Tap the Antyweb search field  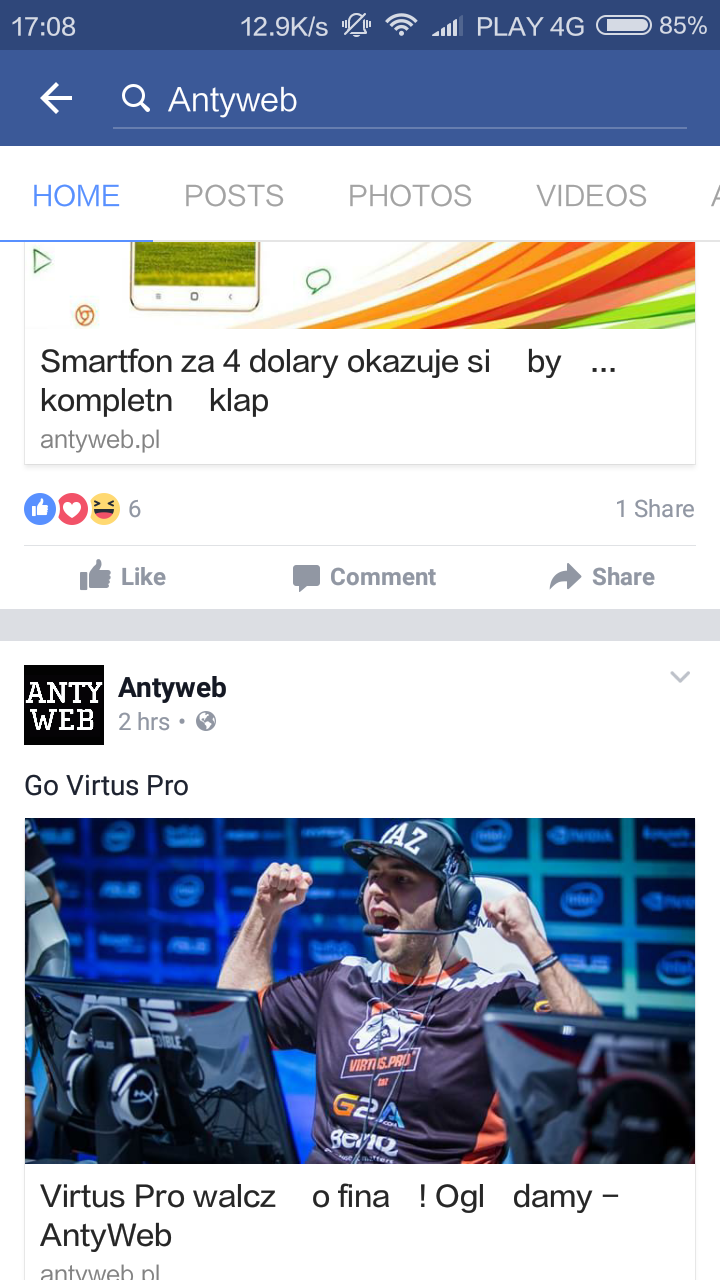click(x=400, y=100)
